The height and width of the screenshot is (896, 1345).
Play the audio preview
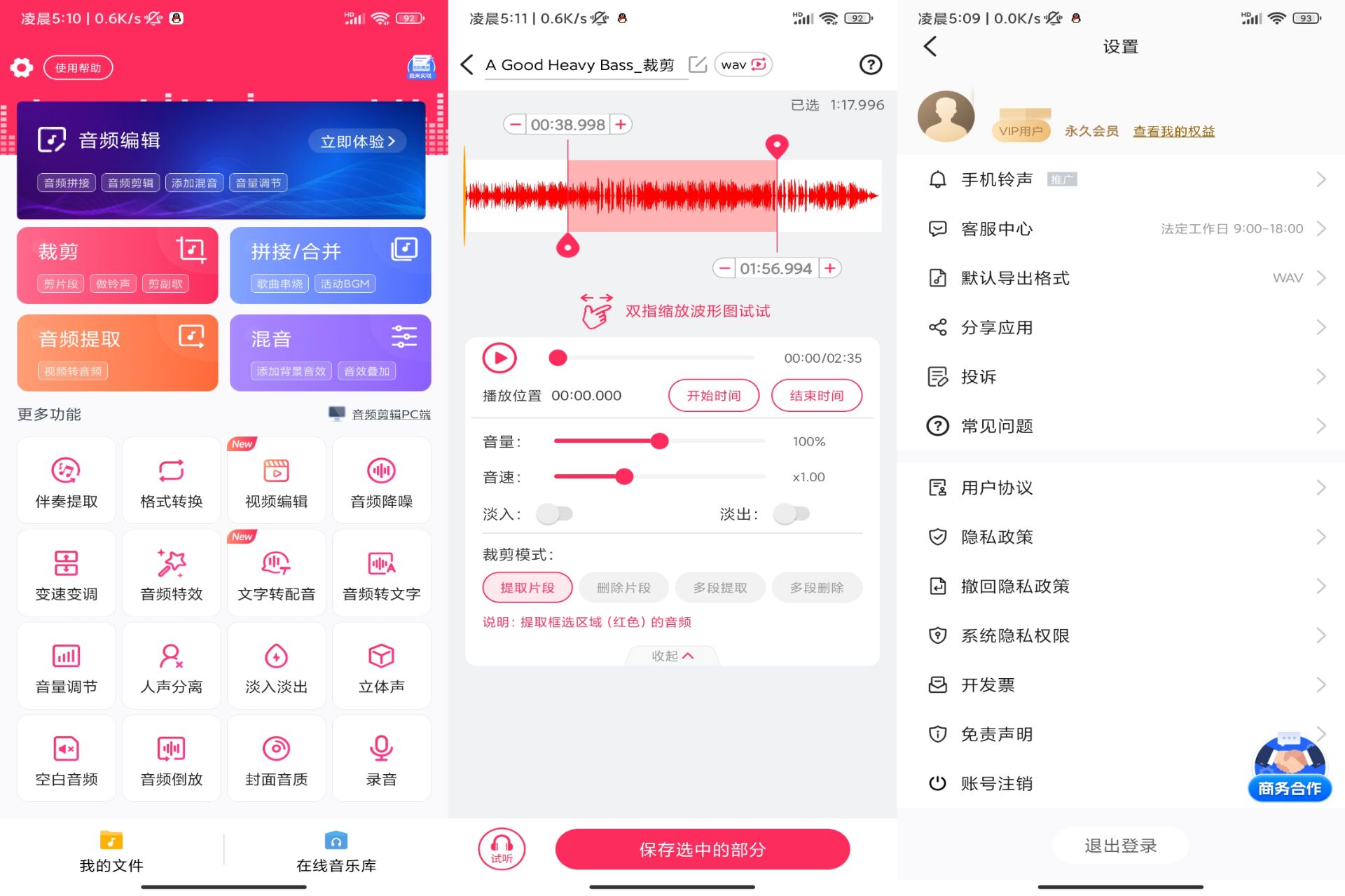pos(499,358)
